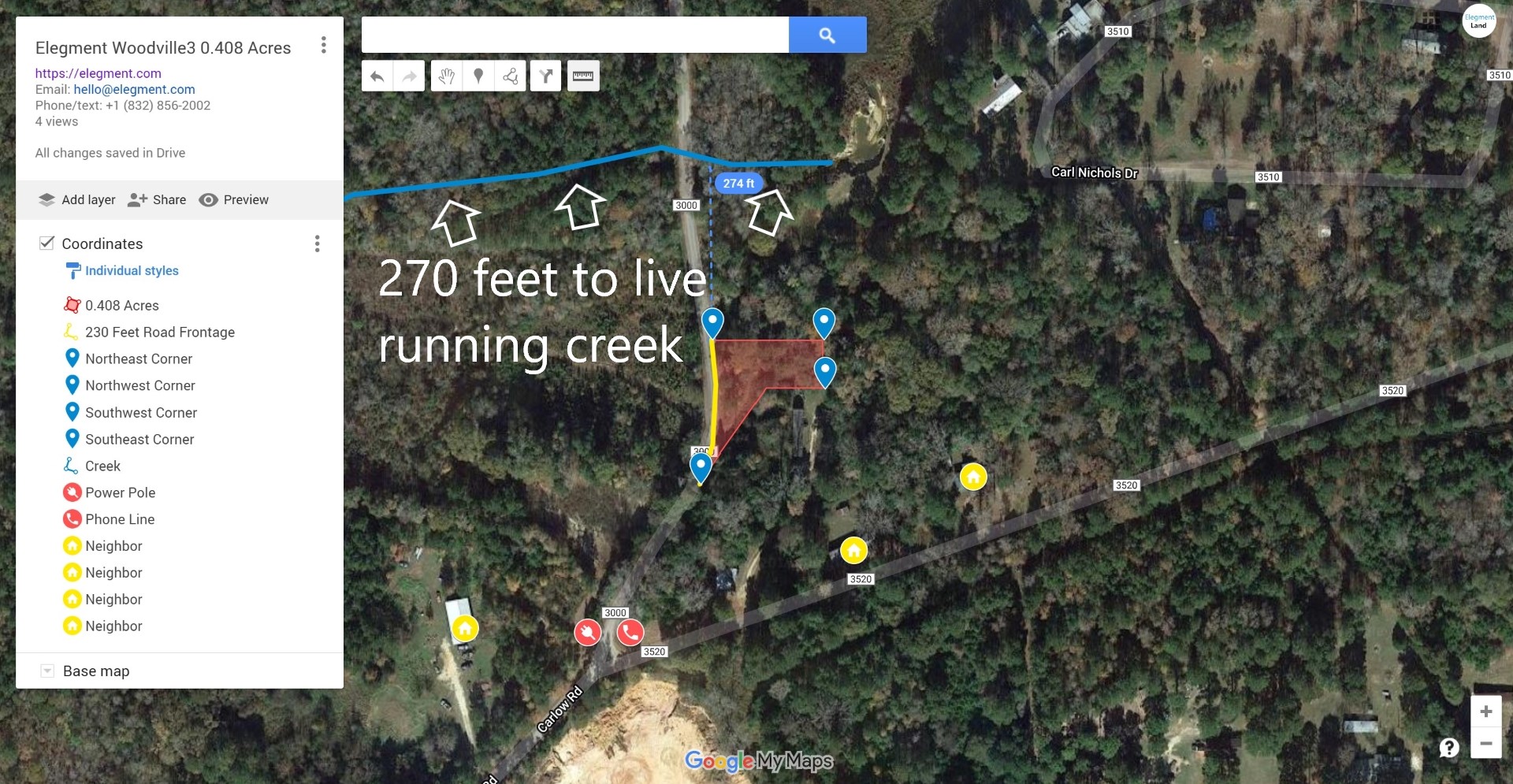Preview the map

(234, 200)
